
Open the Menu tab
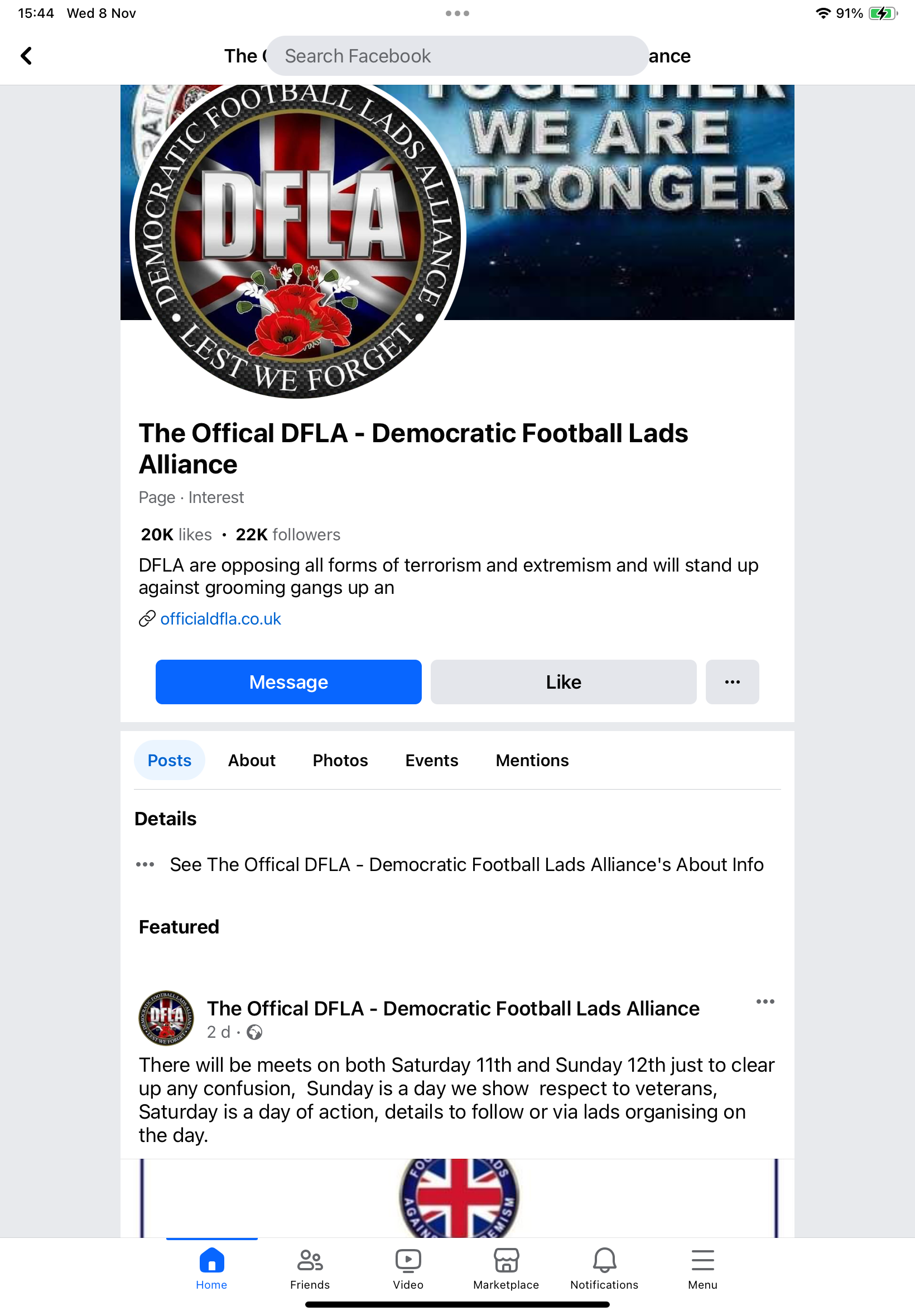coord(702,1269)
